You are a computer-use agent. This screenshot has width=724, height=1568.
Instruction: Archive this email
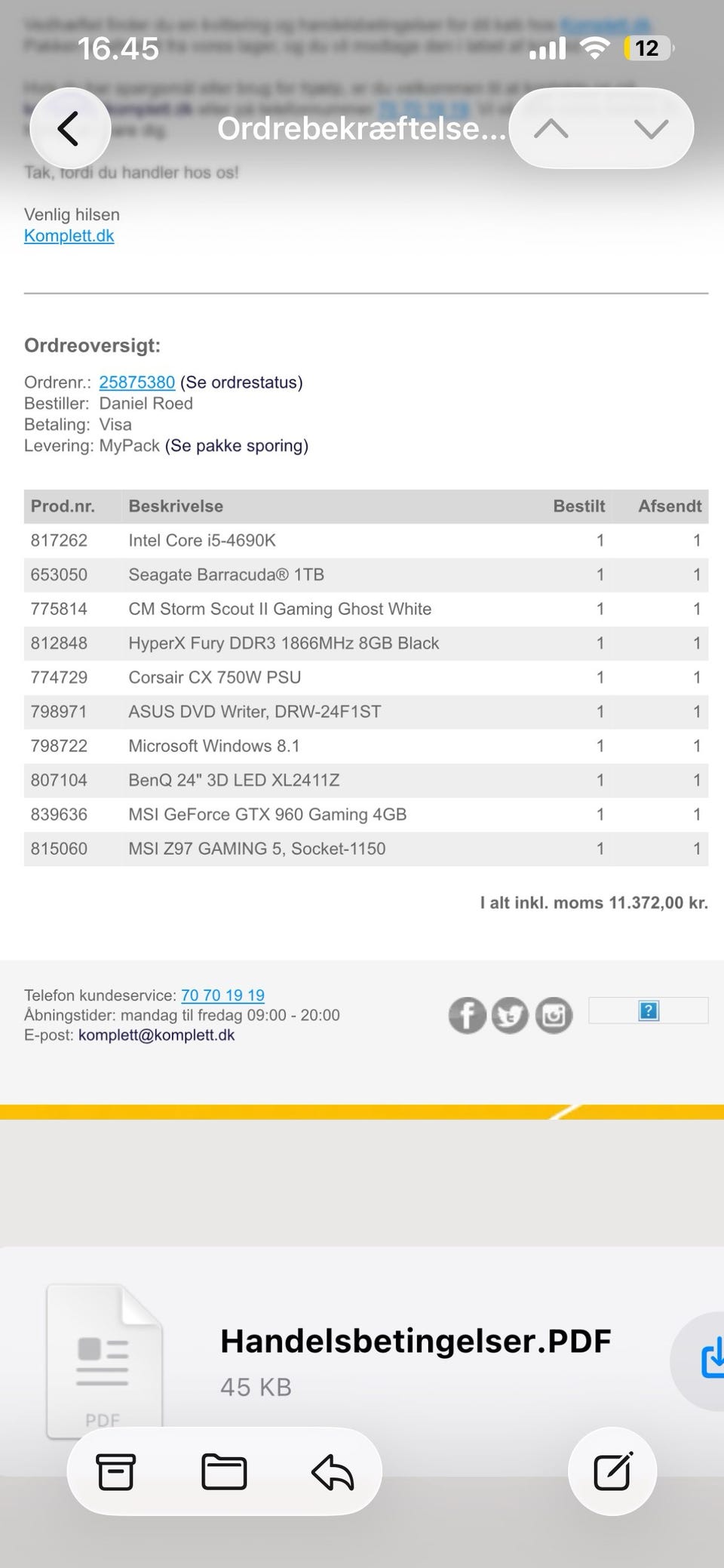coord(116,1471)
